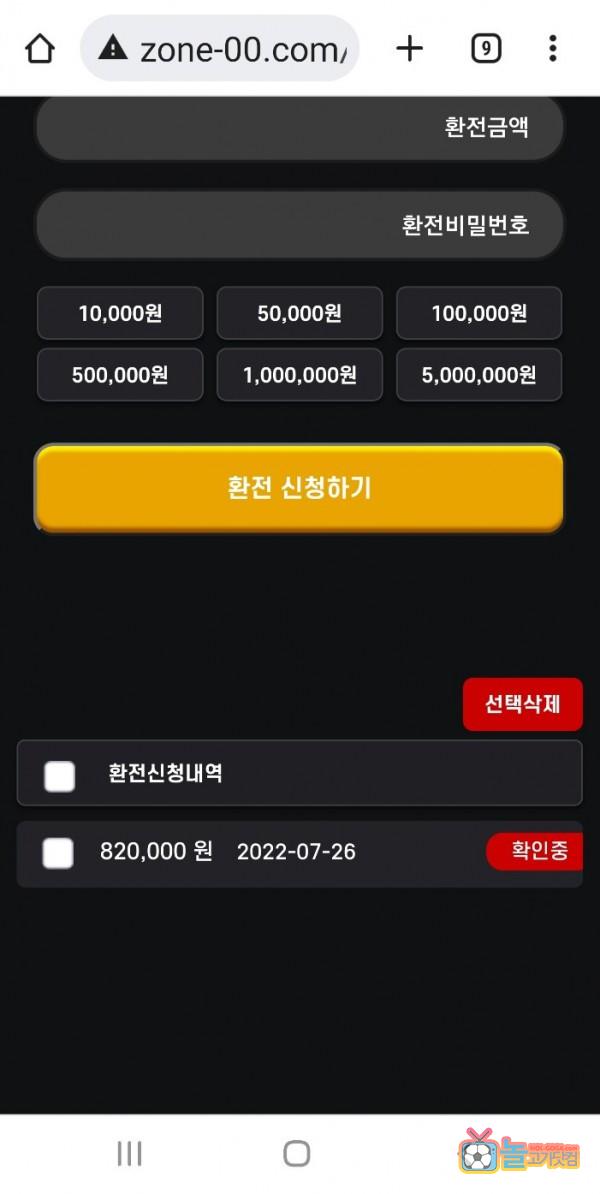
Task: Tap the zone-00.com address bar
Action: click(x=220, y=48)
